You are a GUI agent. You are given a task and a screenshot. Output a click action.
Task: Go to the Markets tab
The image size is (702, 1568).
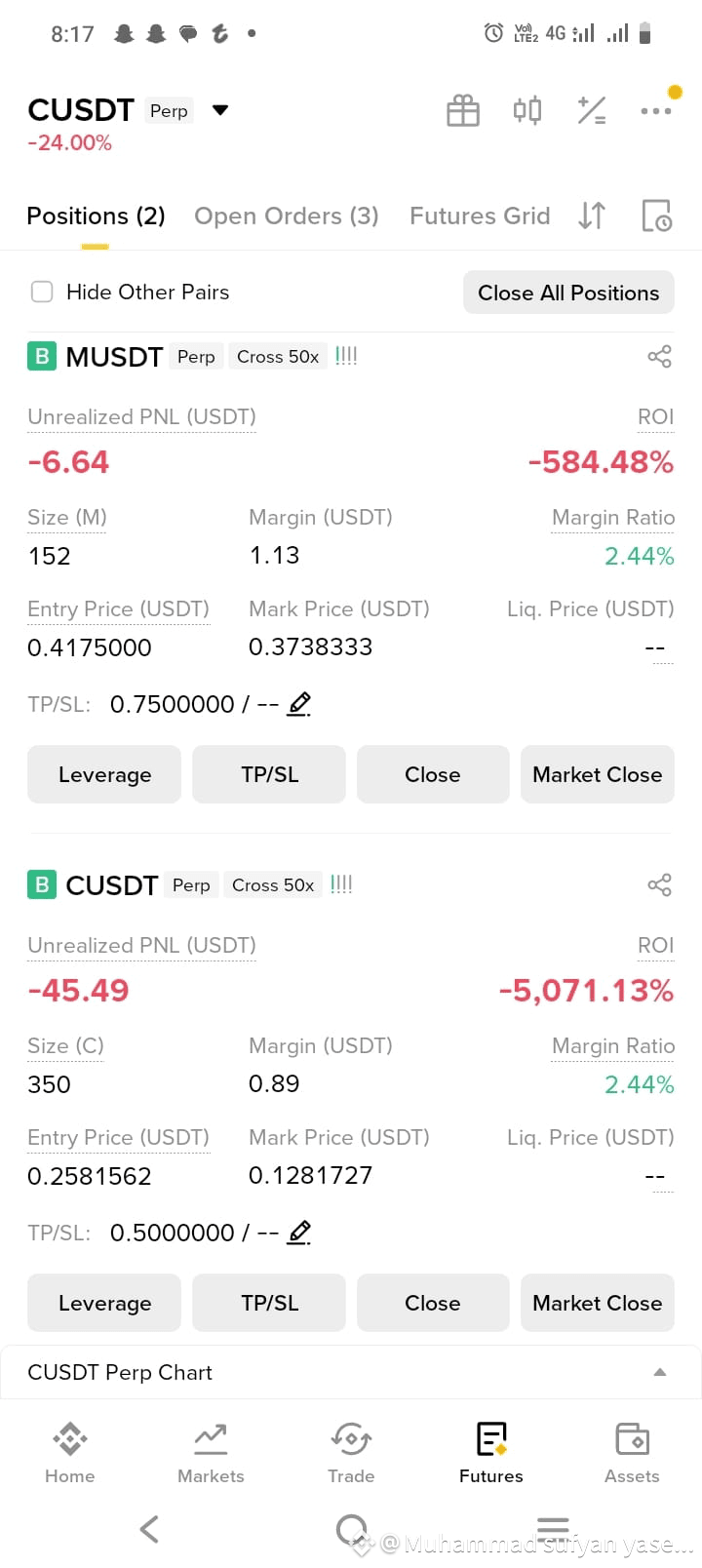211,1453
